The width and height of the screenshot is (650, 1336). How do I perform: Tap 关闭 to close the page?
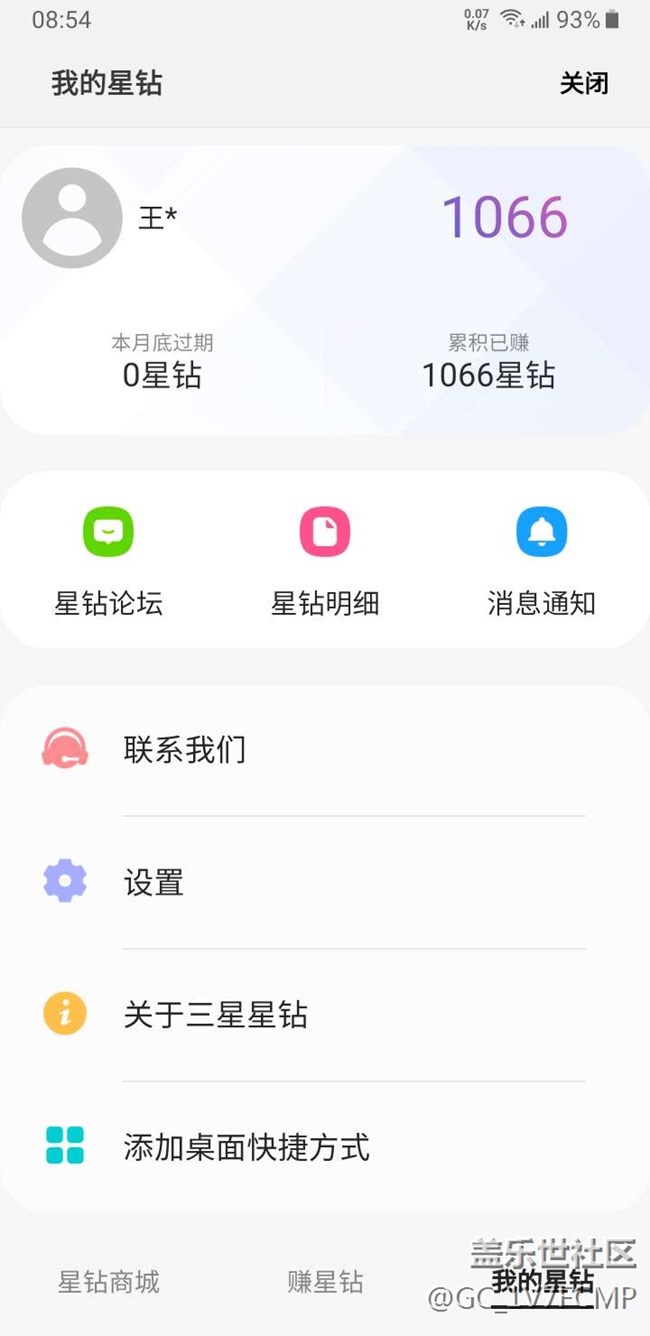point(584,83)
